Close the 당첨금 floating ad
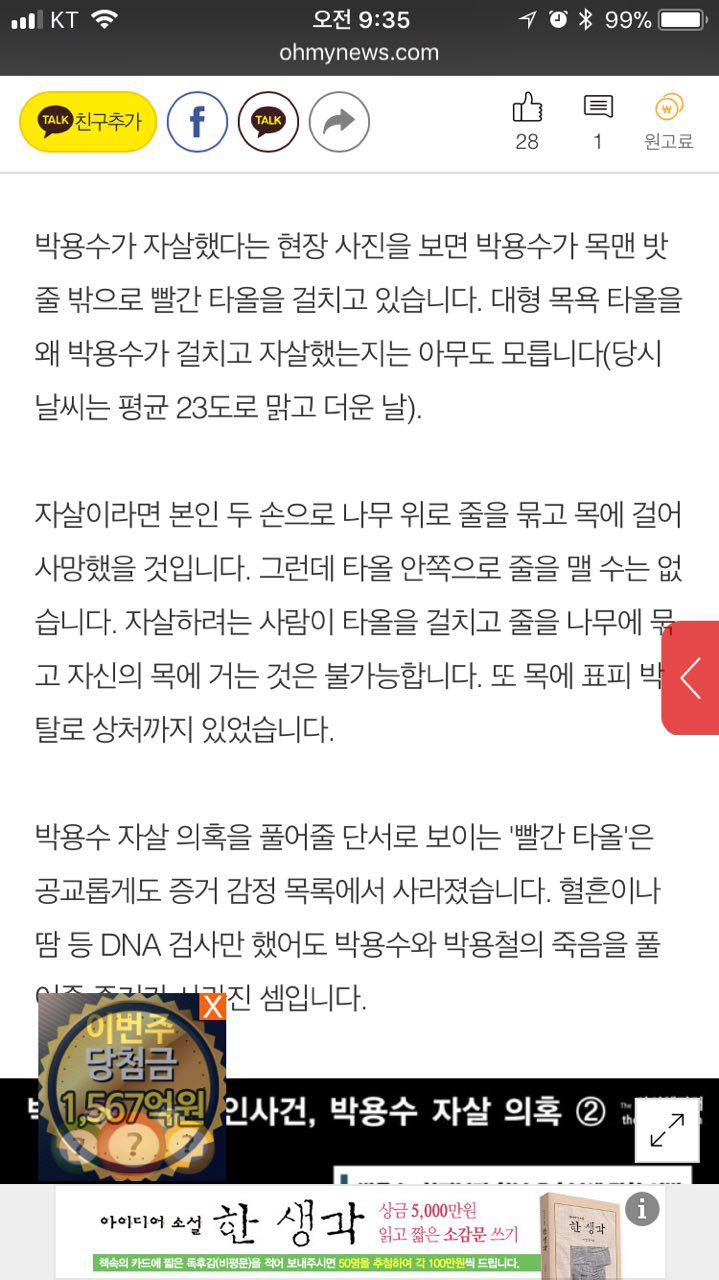Image resolution: width=719 pixels, height=1280 pixels. 212,1006
